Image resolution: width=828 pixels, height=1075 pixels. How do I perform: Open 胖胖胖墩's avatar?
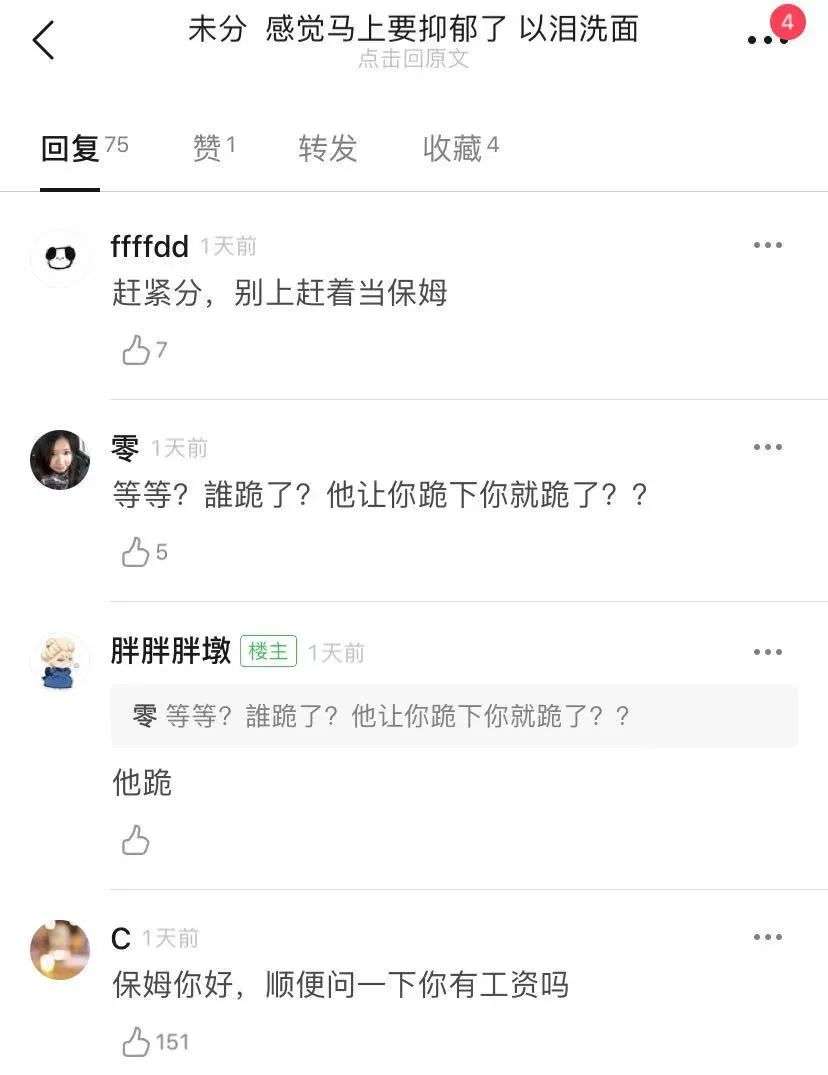click(x=60, y=662)
